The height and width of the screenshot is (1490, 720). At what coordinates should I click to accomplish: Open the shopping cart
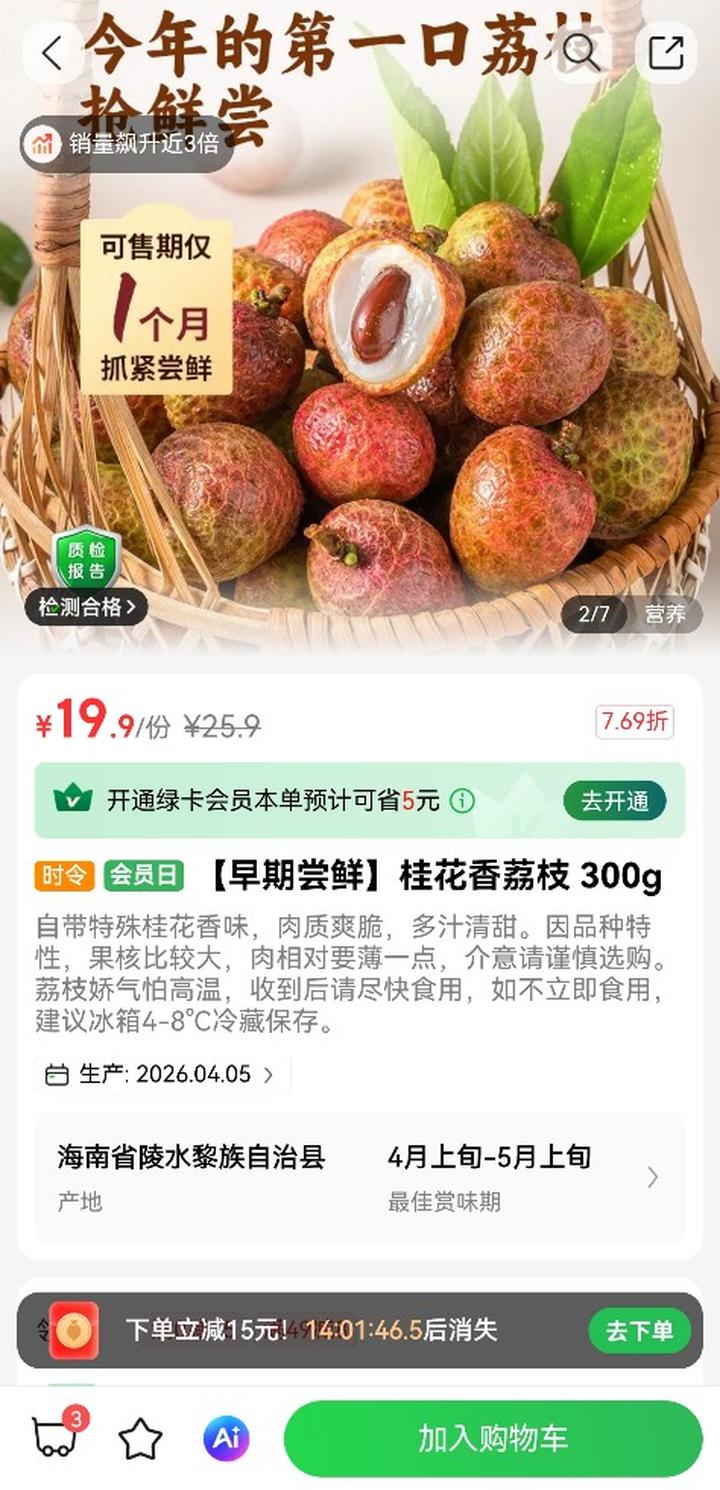pos(54,1438)
